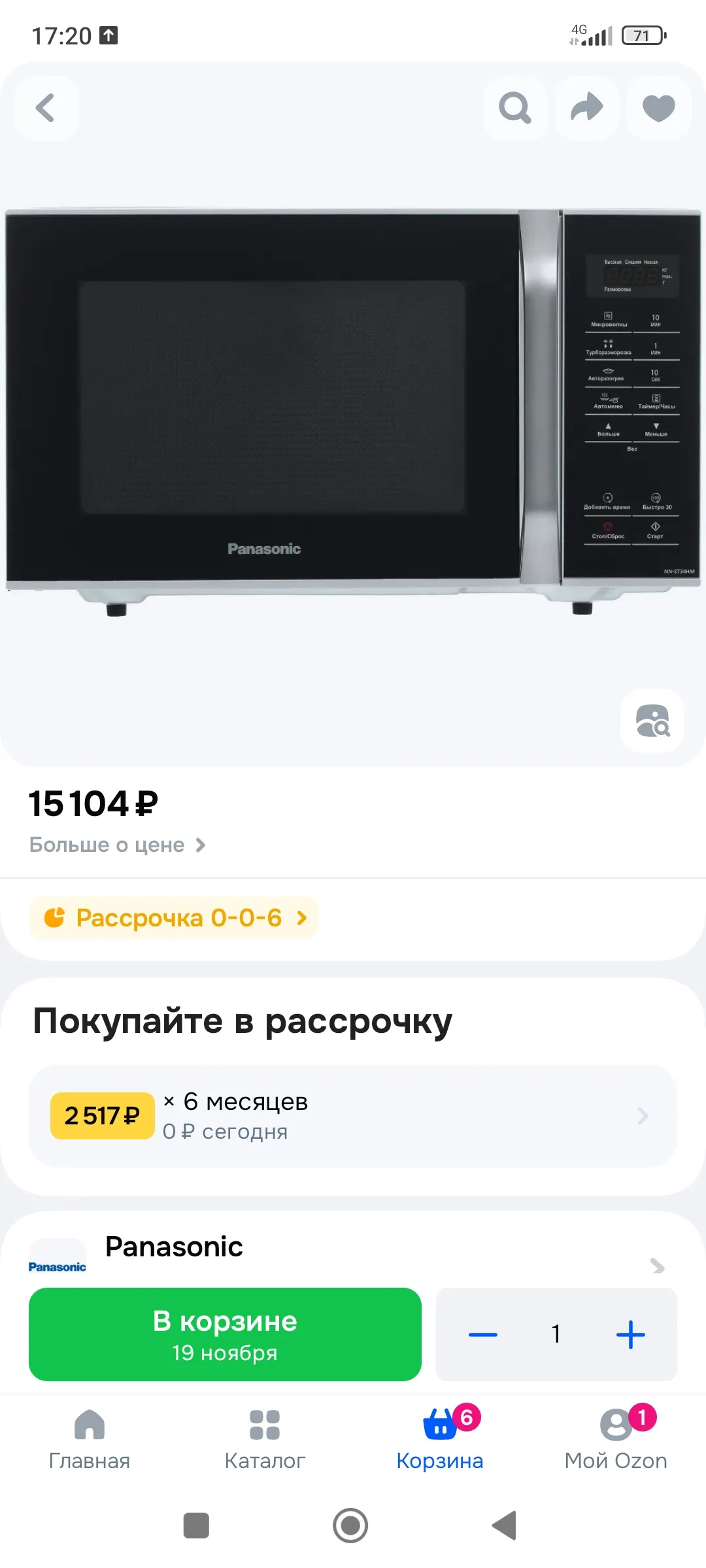Add the microwave to favorites
The image size is (706, 1568).
(x=658, y=108)
